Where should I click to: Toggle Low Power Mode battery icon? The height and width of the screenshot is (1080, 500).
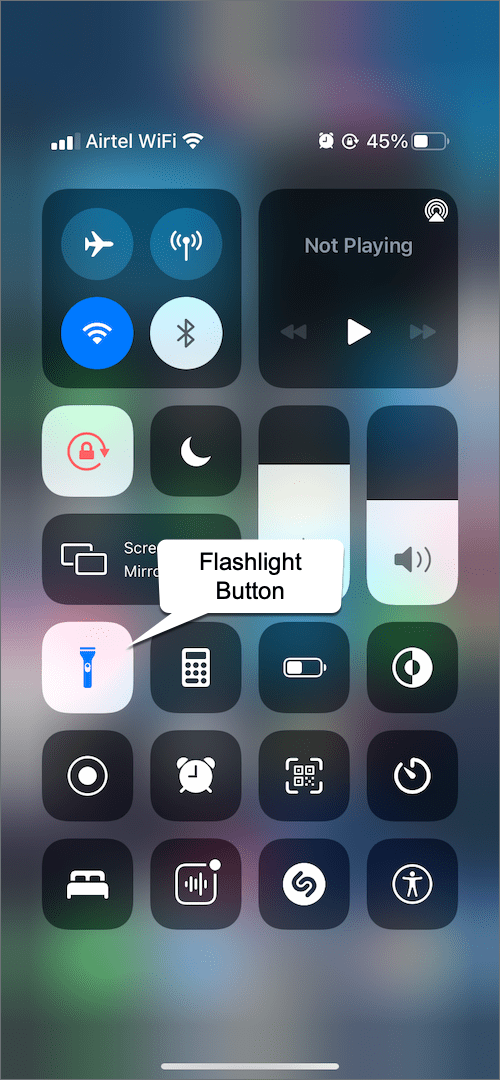click(x=304, y=667)
